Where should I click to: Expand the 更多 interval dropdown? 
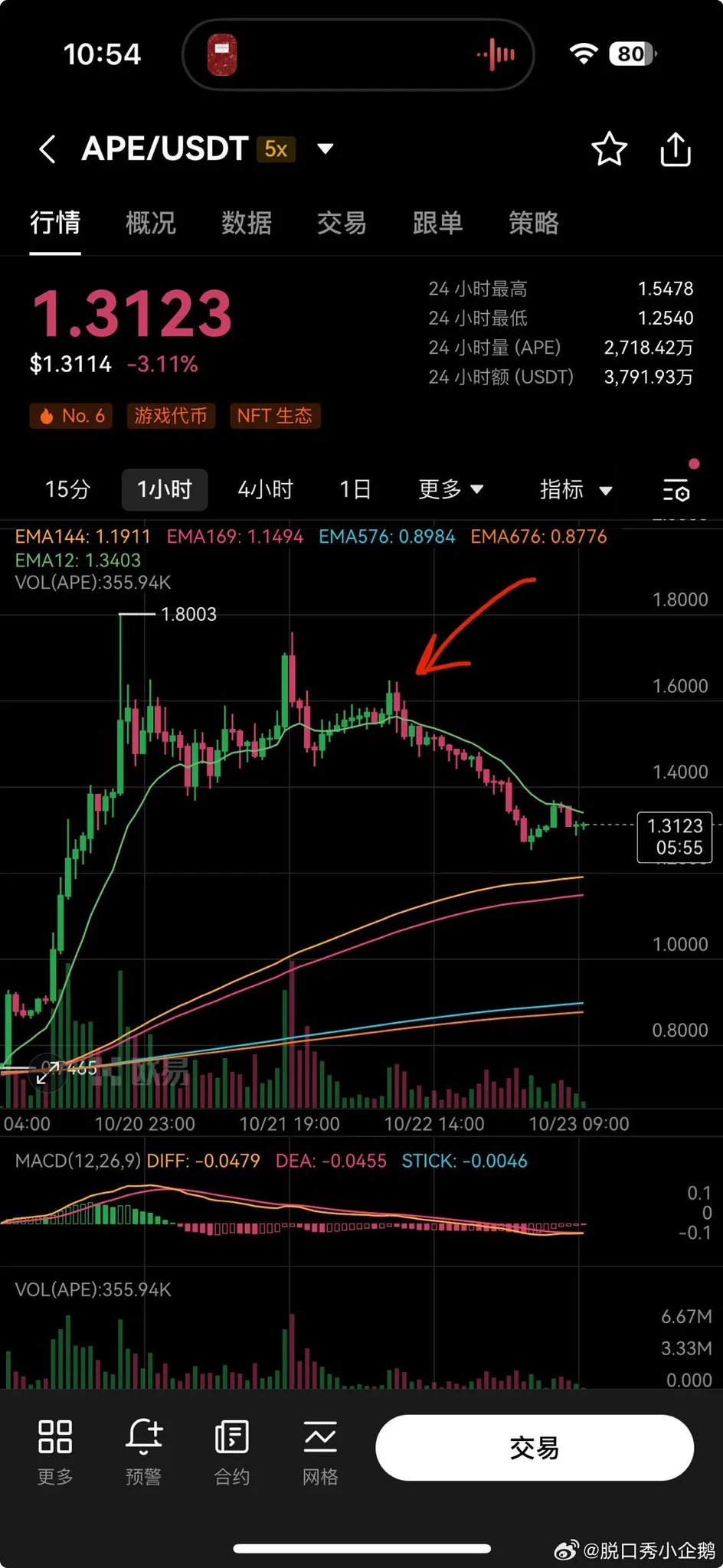coord(450,489)
